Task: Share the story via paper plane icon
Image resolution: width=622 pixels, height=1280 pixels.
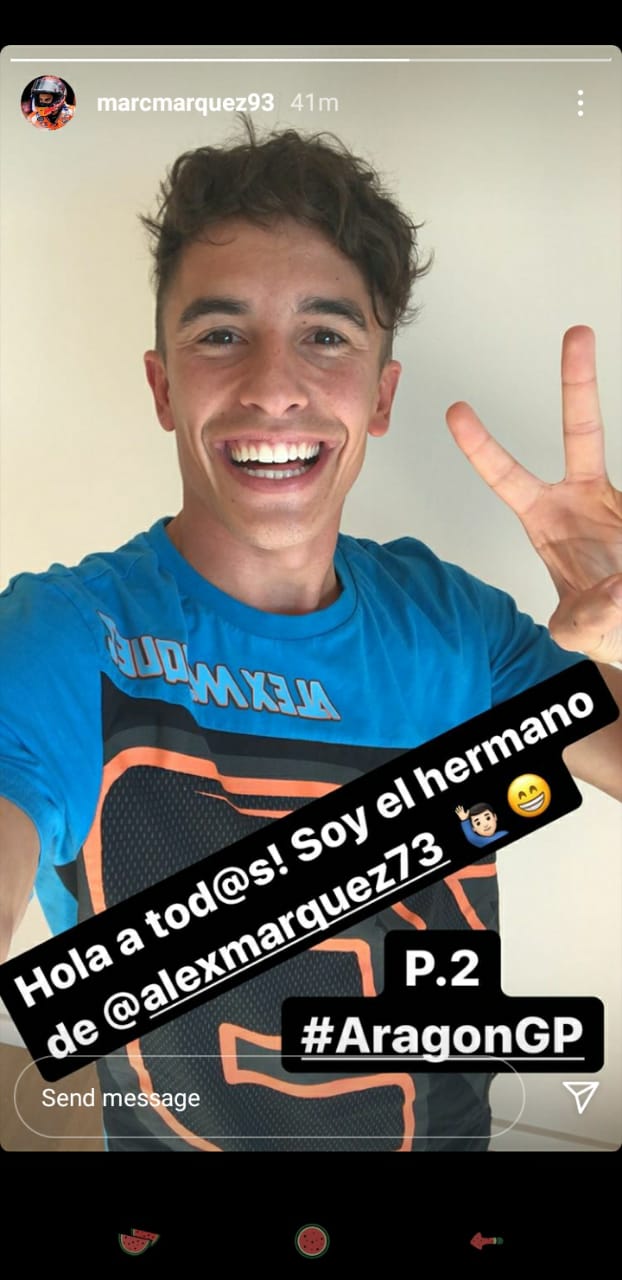Action: pos(580,1097)
